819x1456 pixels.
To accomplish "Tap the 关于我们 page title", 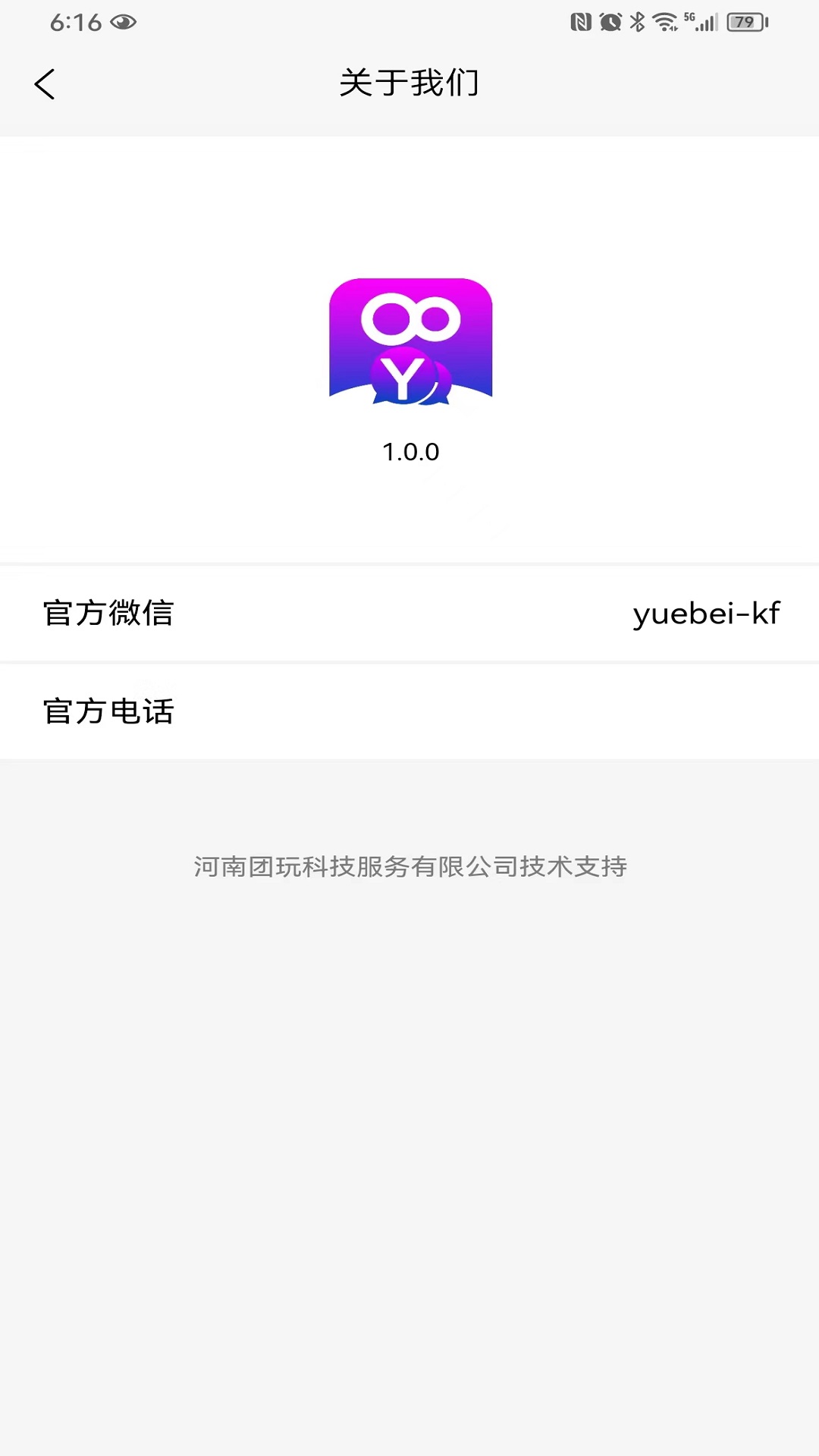I will [x=409, y=83].
